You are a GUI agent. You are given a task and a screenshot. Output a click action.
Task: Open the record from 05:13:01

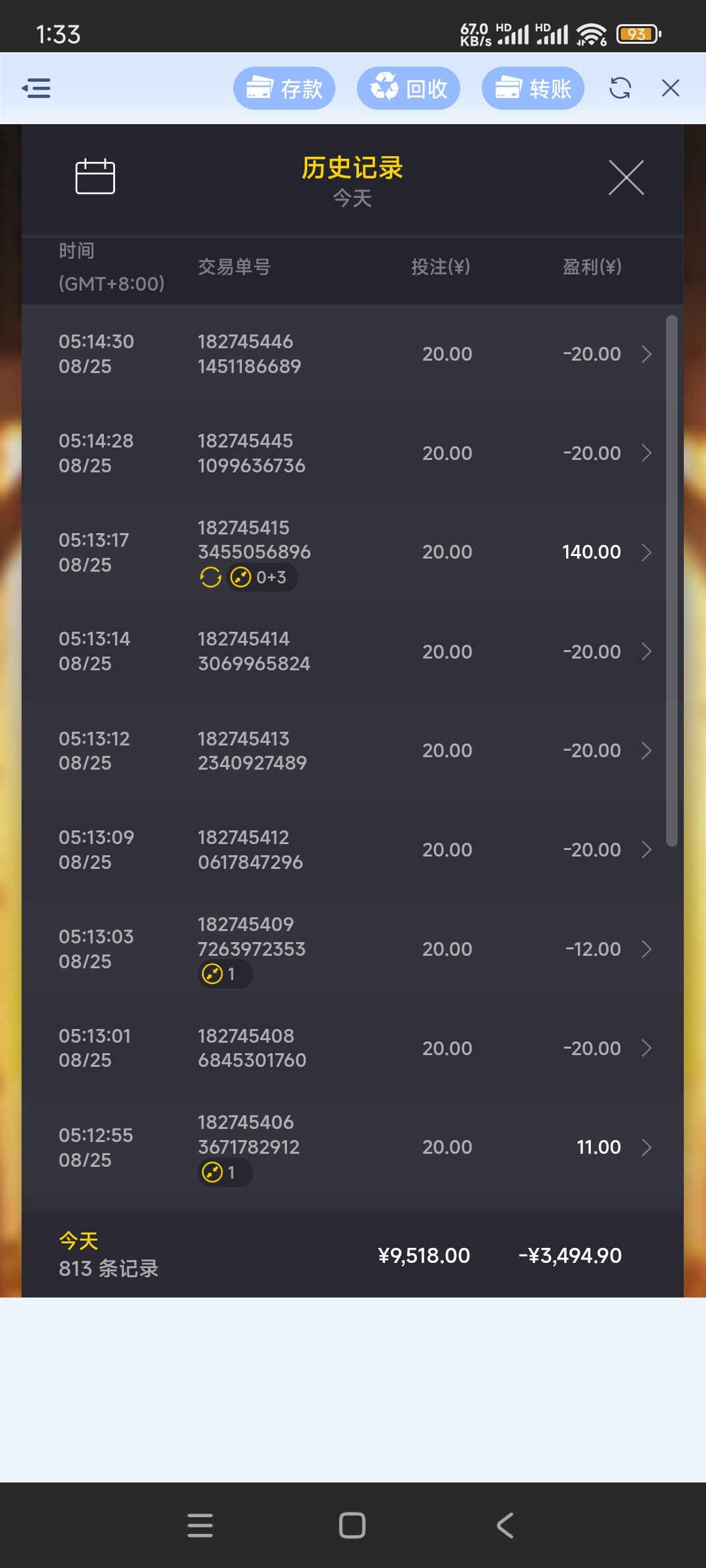353,1049
